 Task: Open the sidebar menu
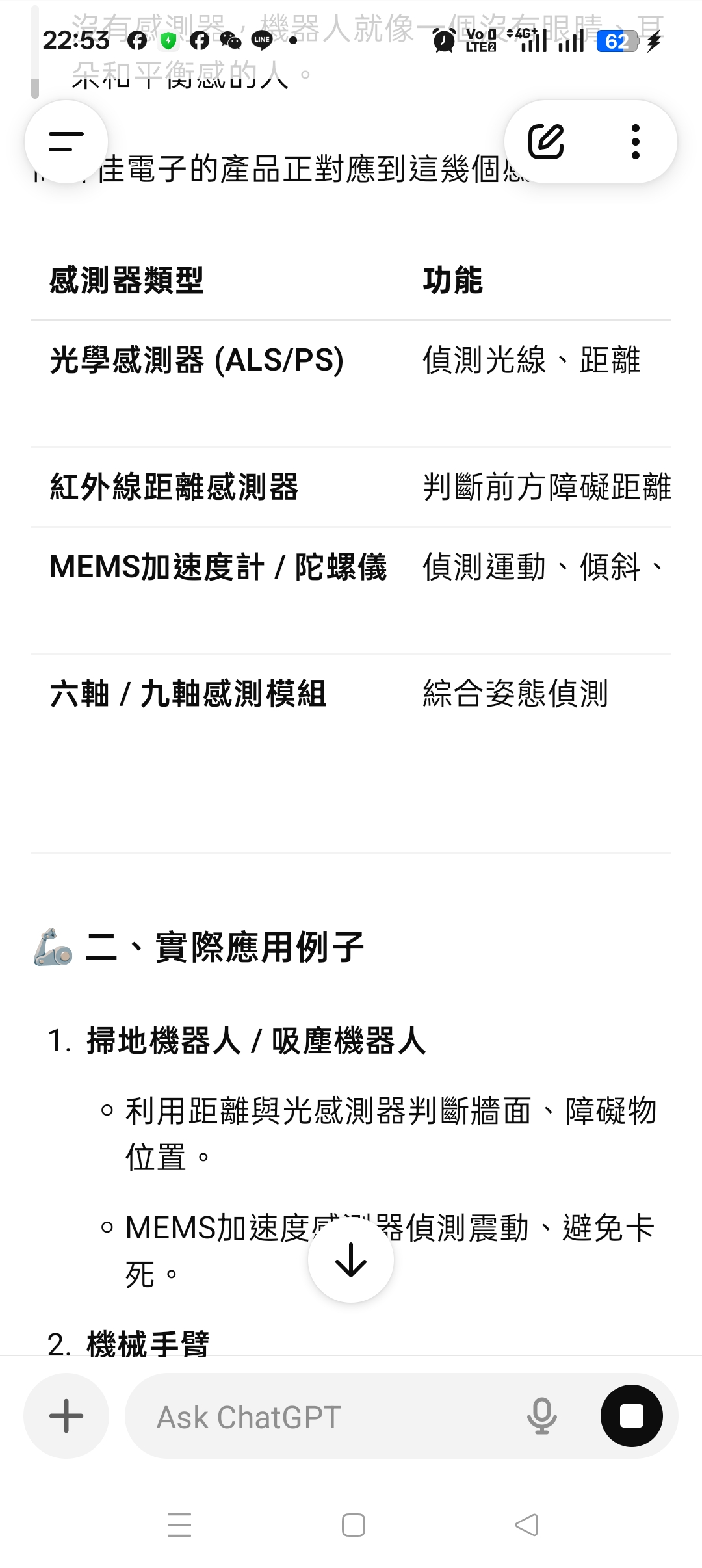click(66, 142)
